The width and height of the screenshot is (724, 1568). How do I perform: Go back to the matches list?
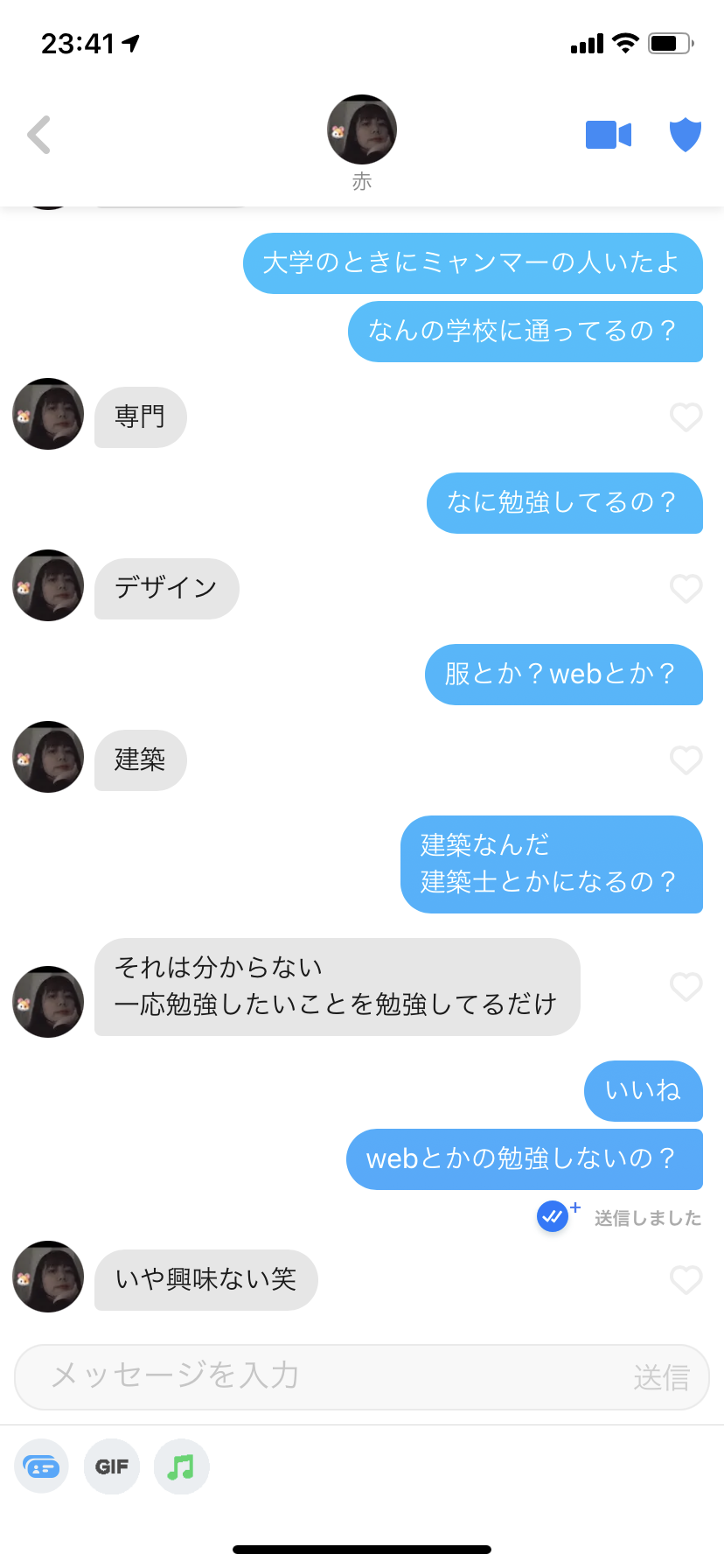(x=39, y=135)
